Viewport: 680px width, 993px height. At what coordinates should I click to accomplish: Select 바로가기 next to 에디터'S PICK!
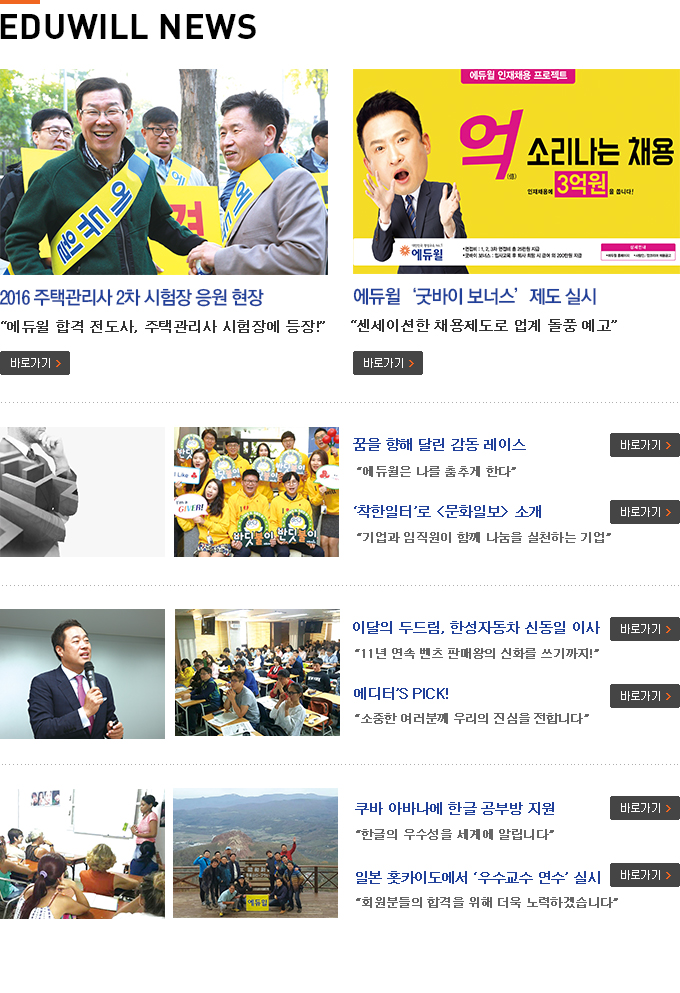click(x=644, y=696)
